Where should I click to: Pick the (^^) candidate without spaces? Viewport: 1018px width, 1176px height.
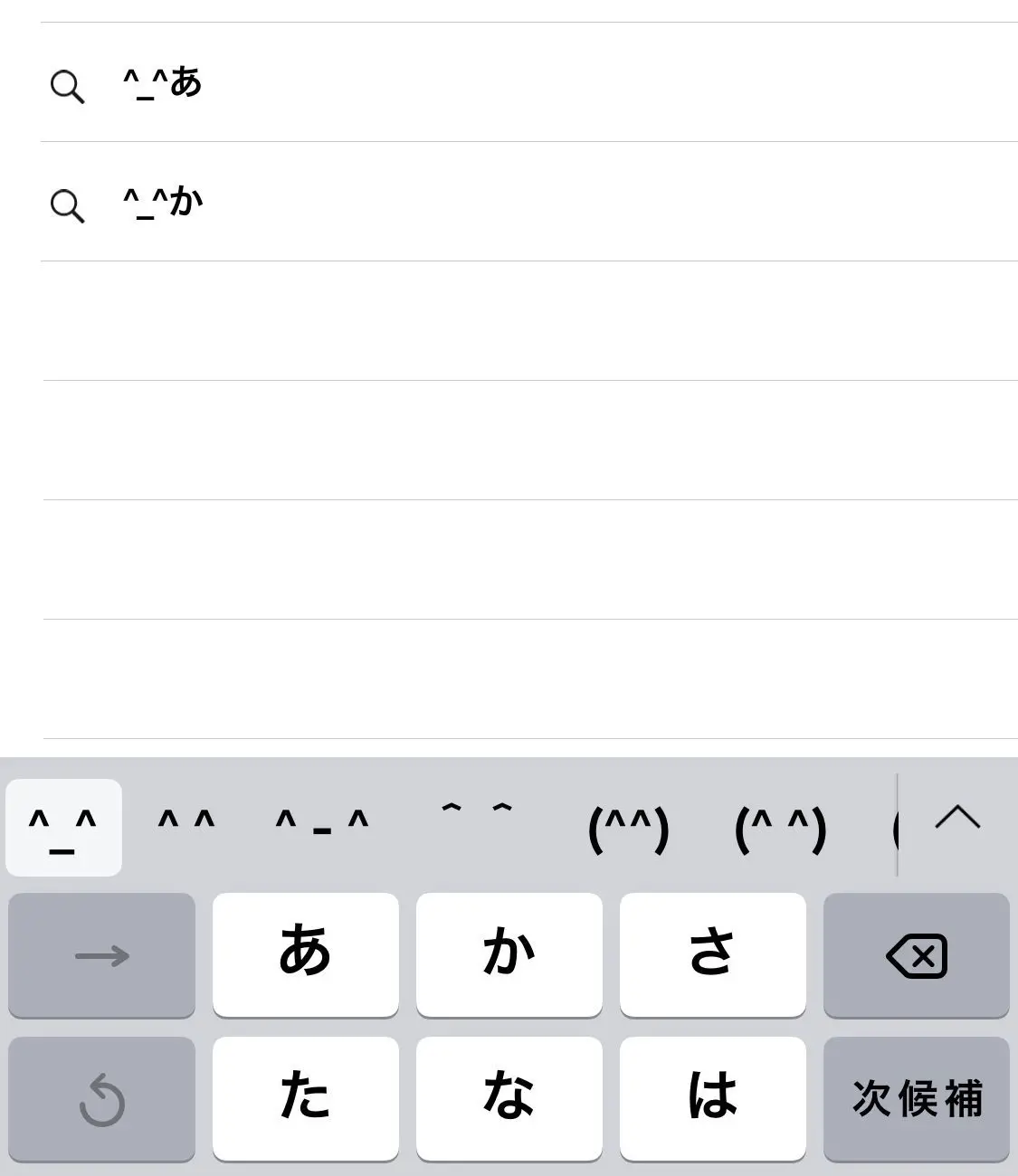point(628,829)
